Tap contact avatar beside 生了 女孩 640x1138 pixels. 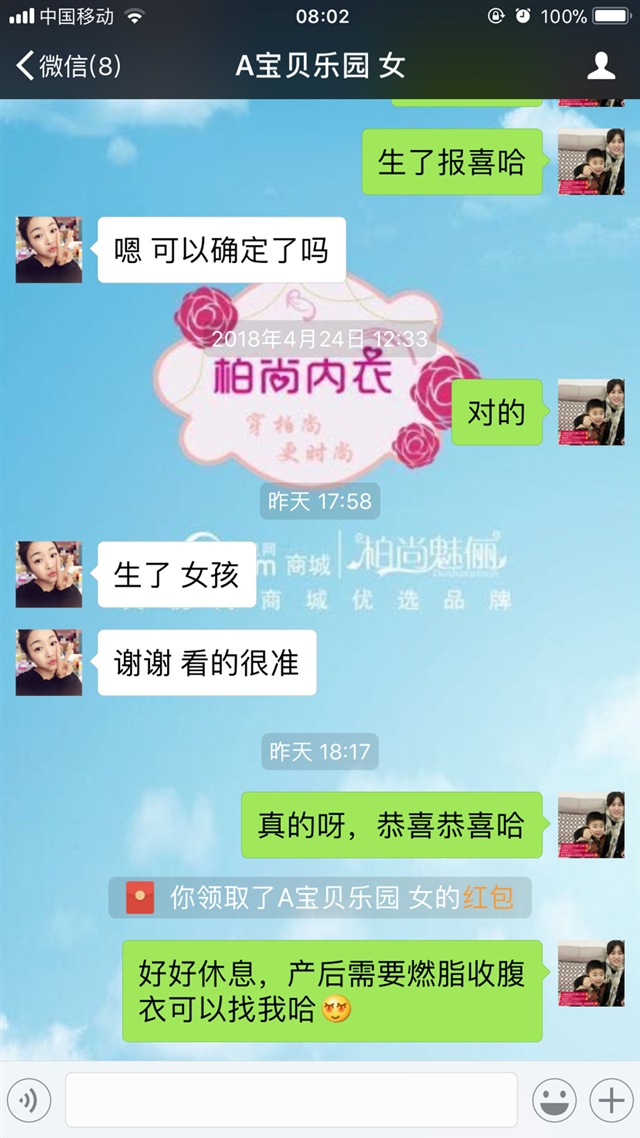tap(49, 574)
